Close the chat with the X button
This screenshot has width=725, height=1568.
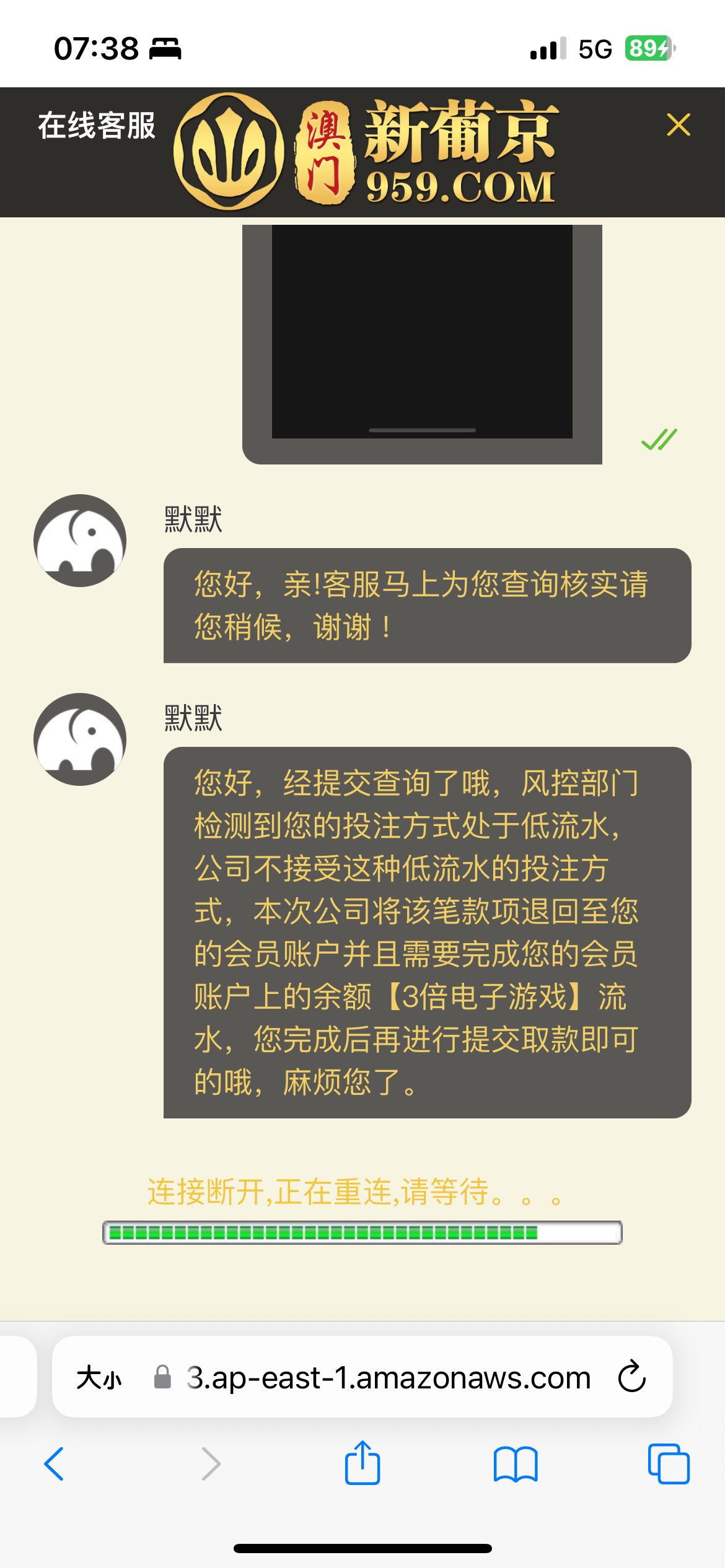coord(679,124)
